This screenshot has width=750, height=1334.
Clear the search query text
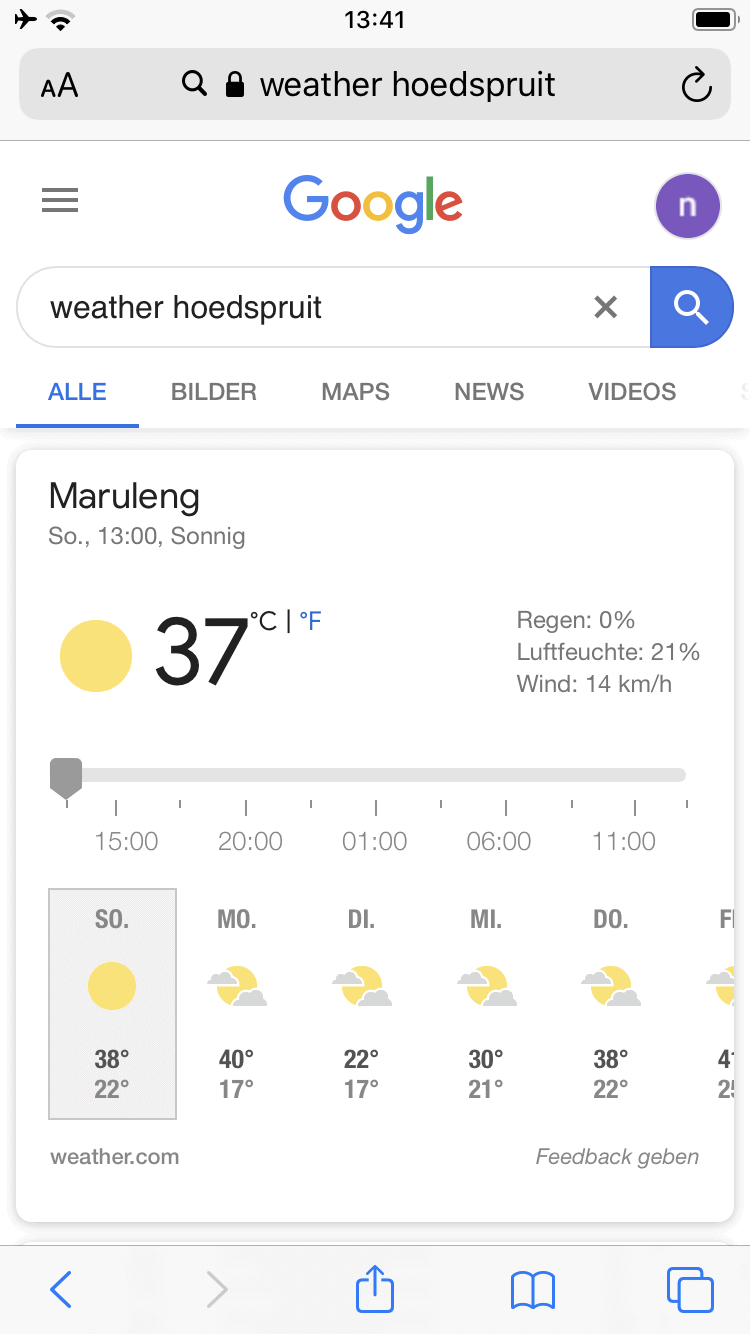pos(606,307)
